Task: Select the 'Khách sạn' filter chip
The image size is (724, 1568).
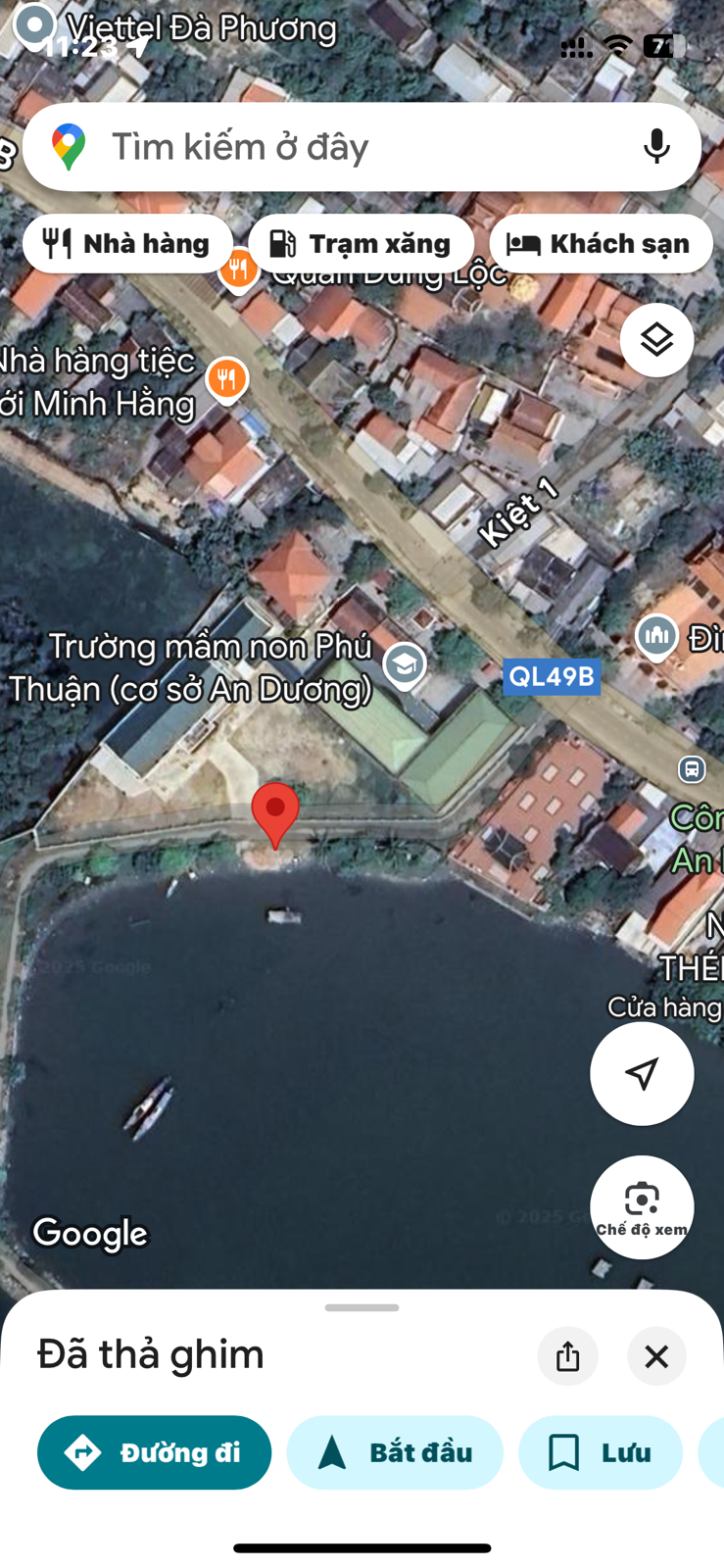Action: [x=600, y=243]
